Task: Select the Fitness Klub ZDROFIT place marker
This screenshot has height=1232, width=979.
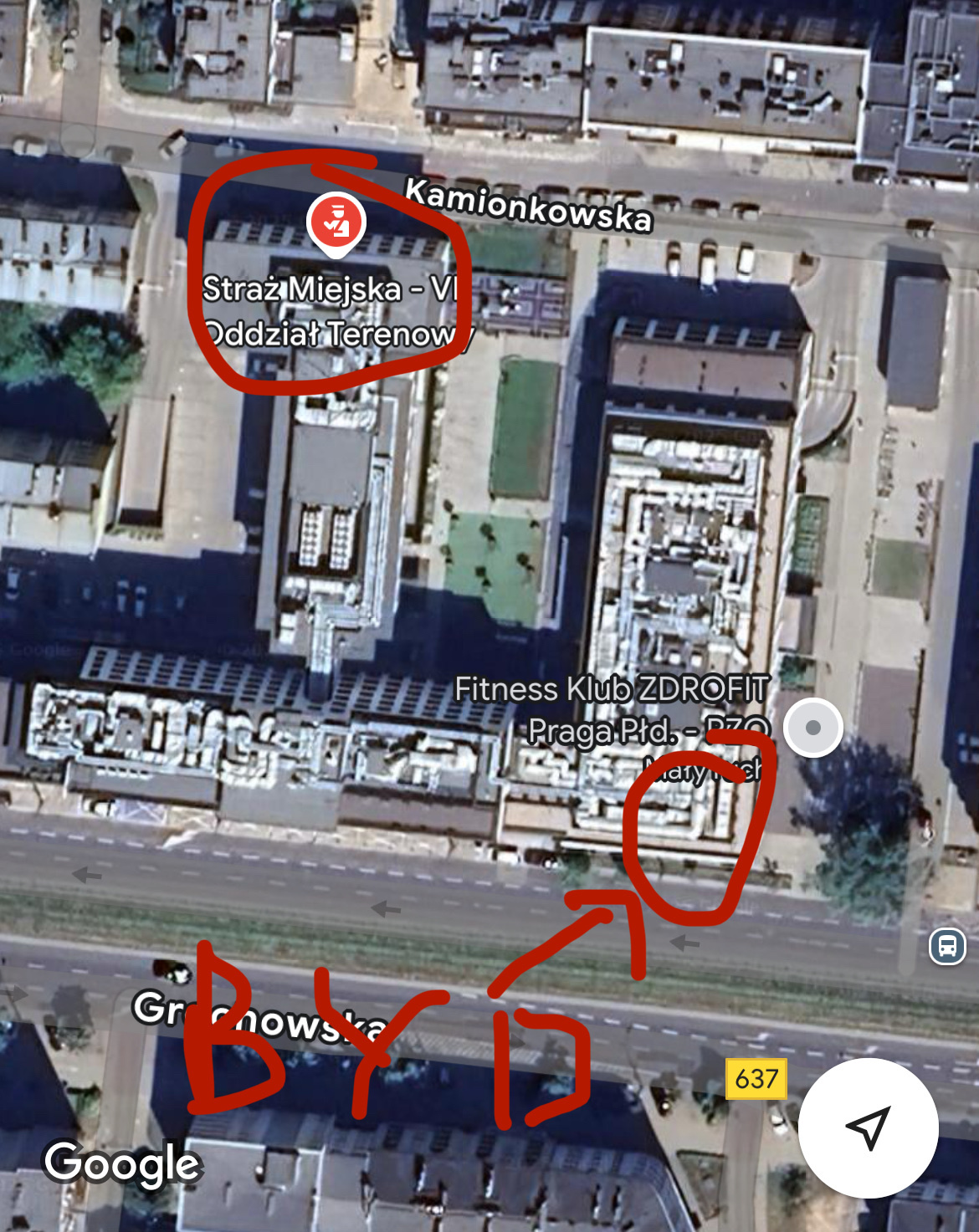Action: [812, 728]
